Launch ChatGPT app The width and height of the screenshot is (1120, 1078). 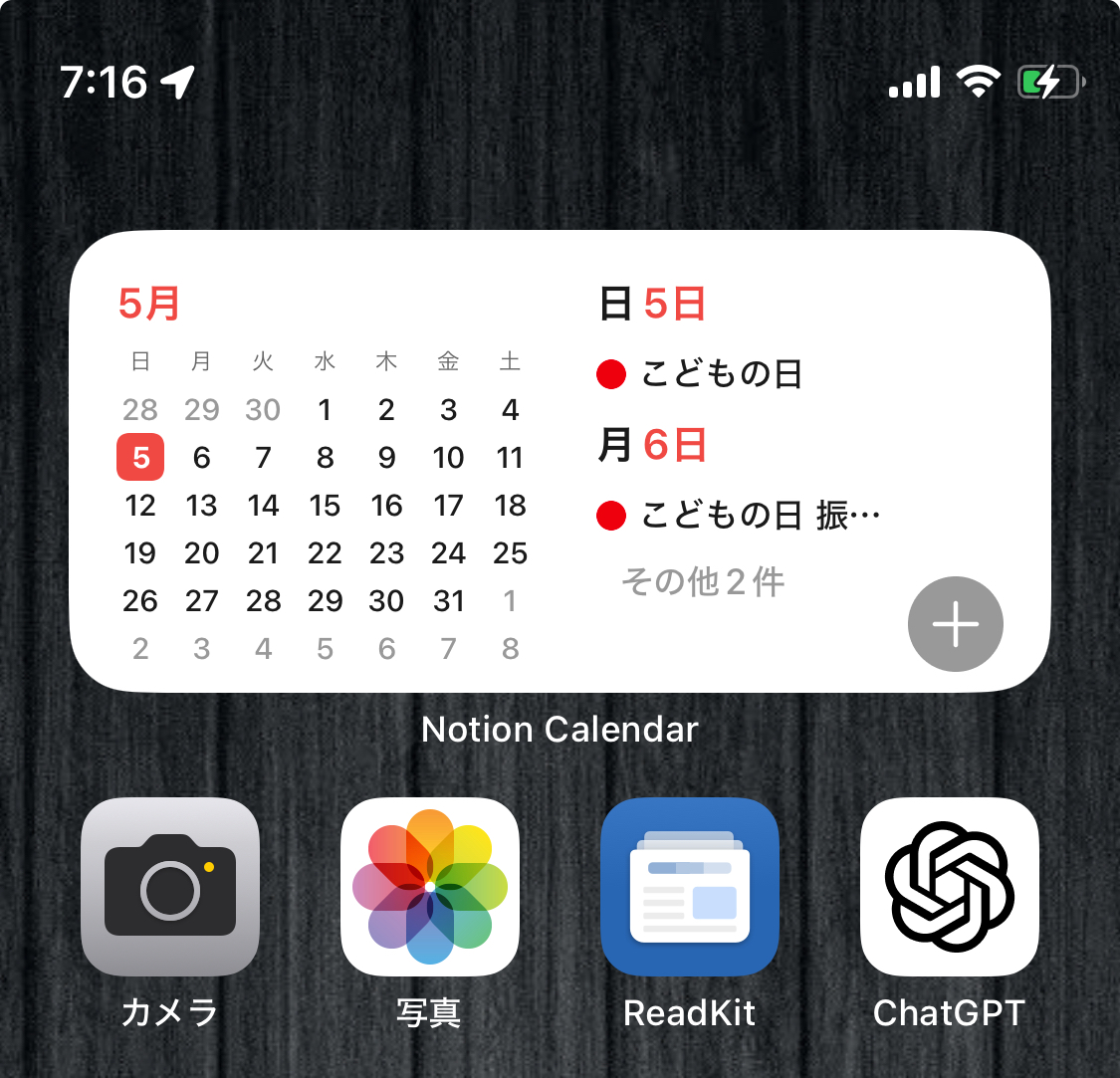[x=950, y=887]
